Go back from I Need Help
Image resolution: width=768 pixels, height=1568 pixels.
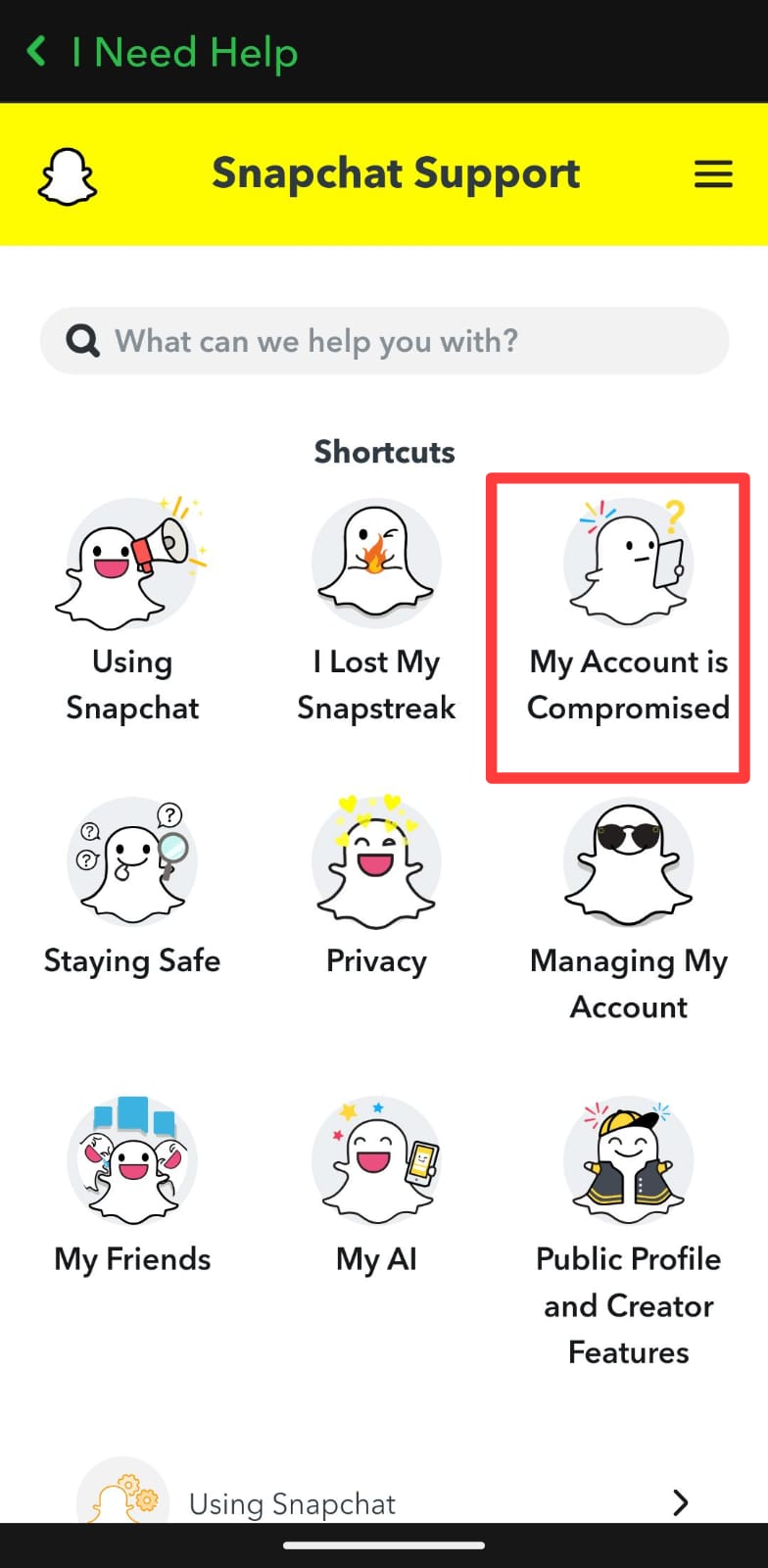click(x=37, y=51)
